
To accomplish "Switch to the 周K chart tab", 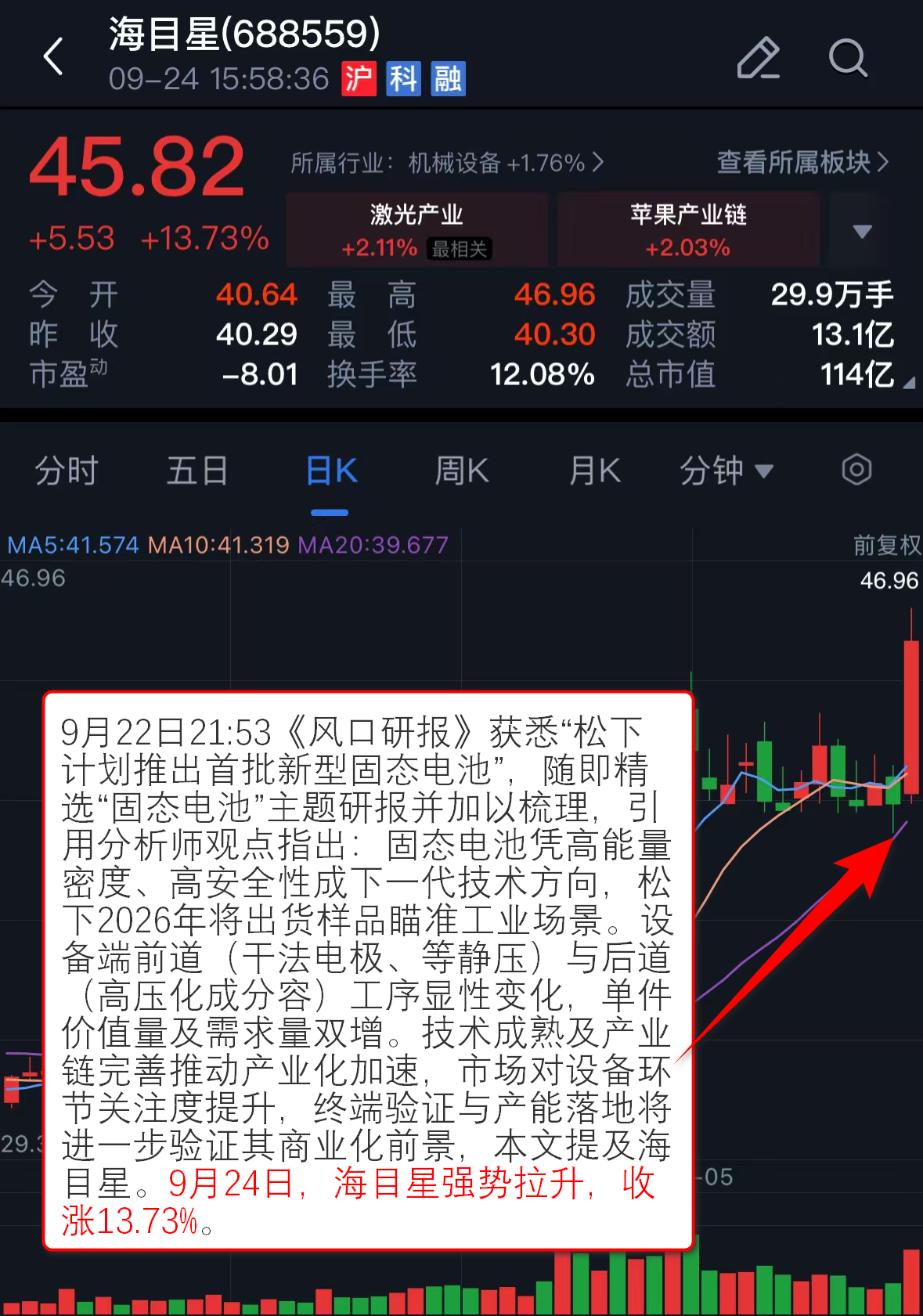I will click(x=462, y=471).
